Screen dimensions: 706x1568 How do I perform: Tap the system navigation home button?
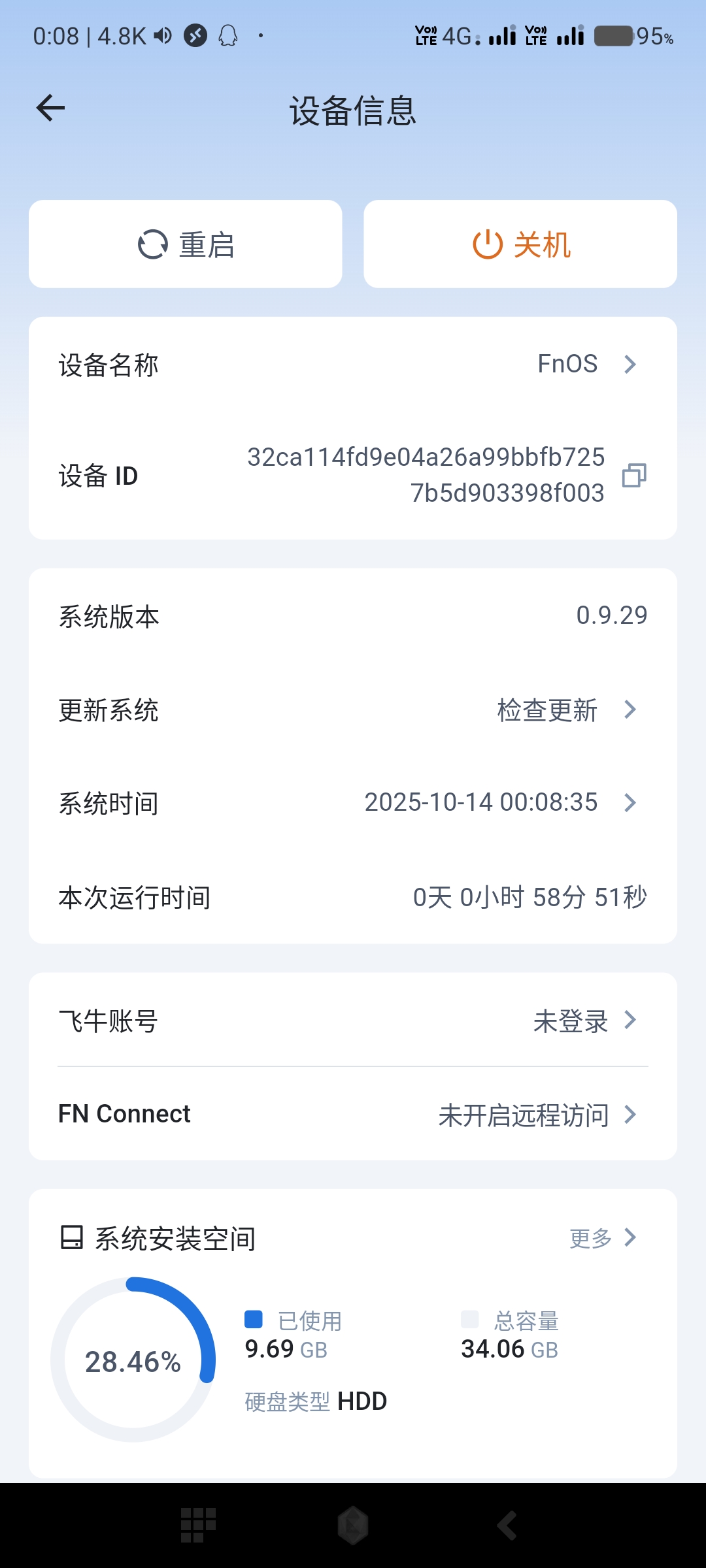click(353, 1526)
